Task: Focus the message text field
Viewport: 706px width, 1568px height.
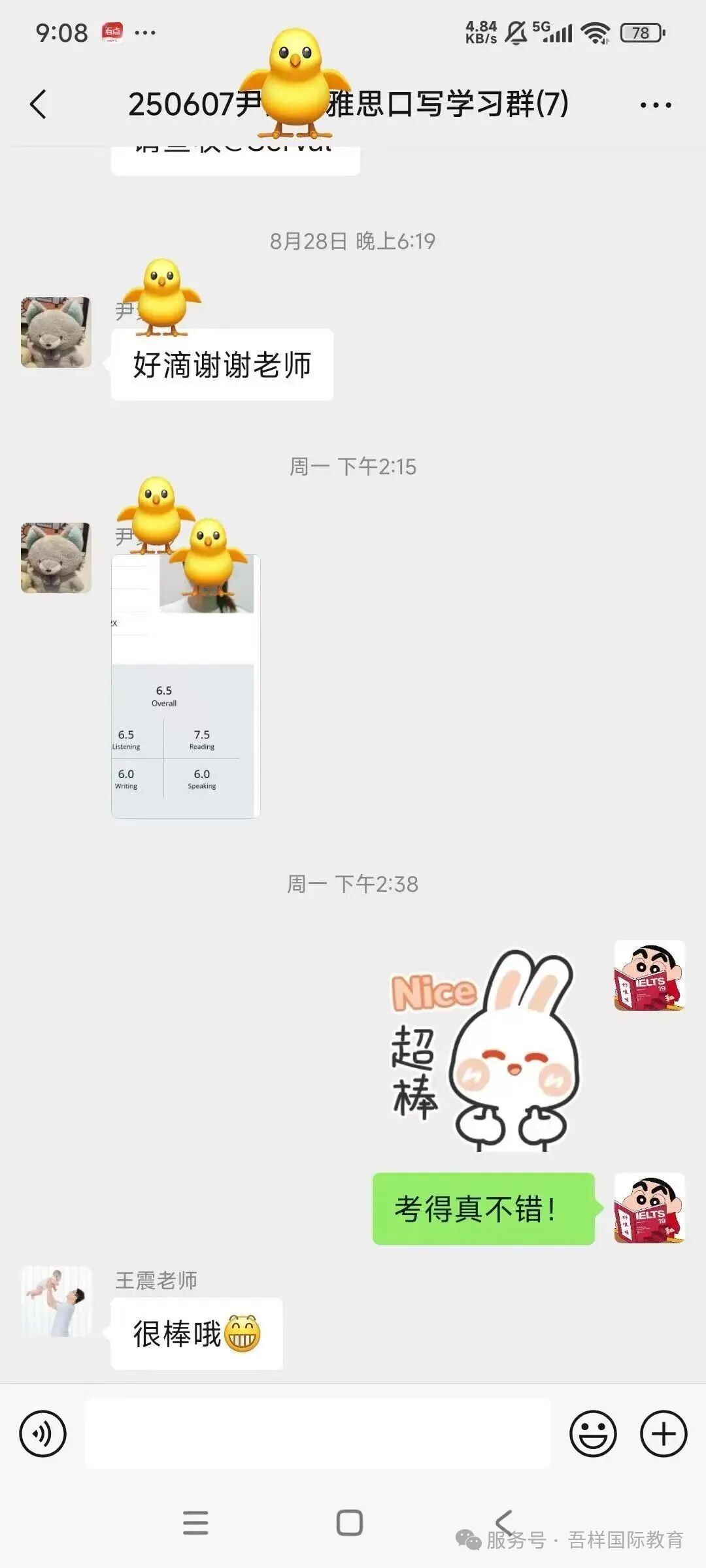Action: click(318, 1434)
